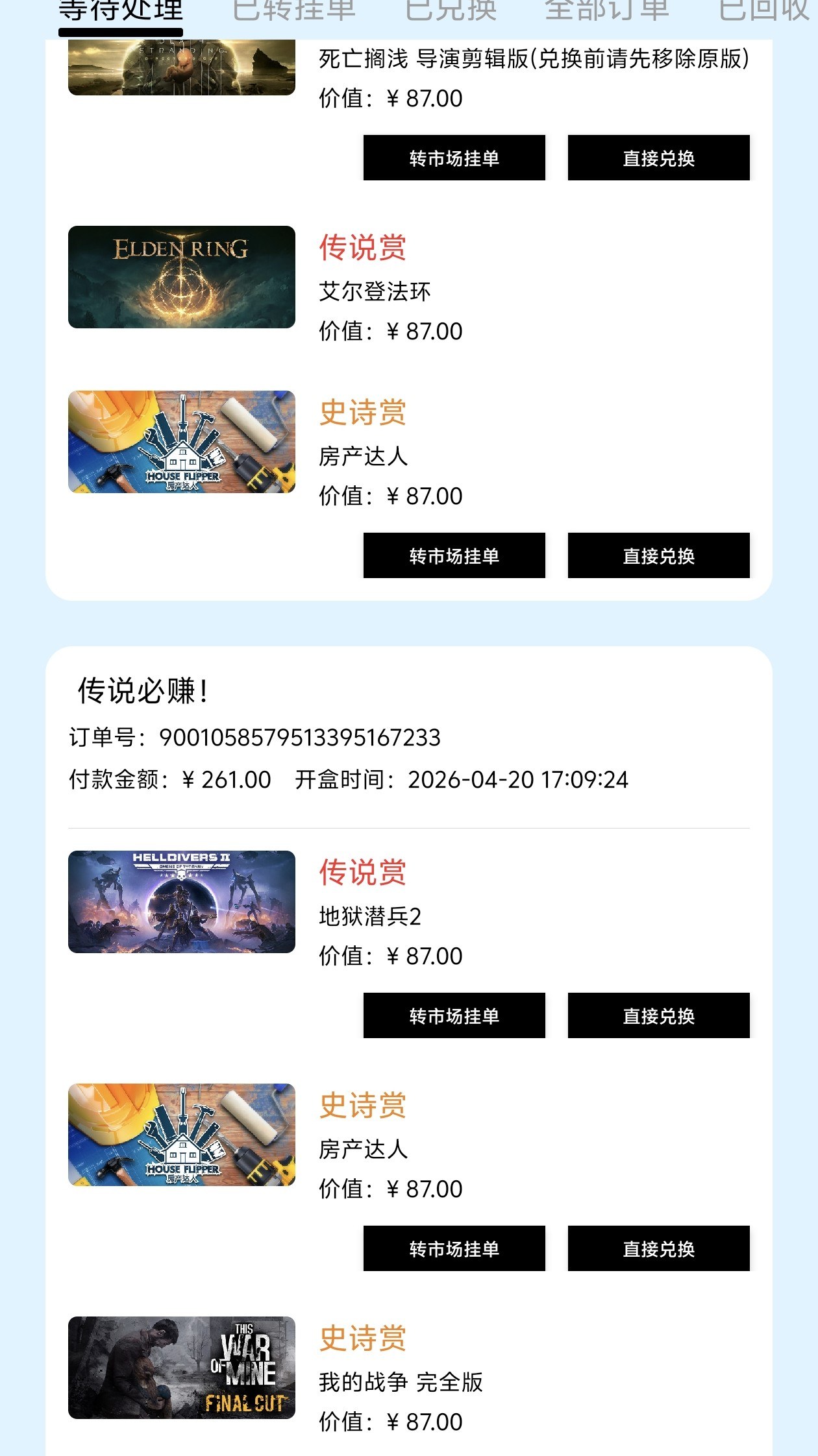Open the 全部订单 tab
818x1456 pixels.
point(606,10)
